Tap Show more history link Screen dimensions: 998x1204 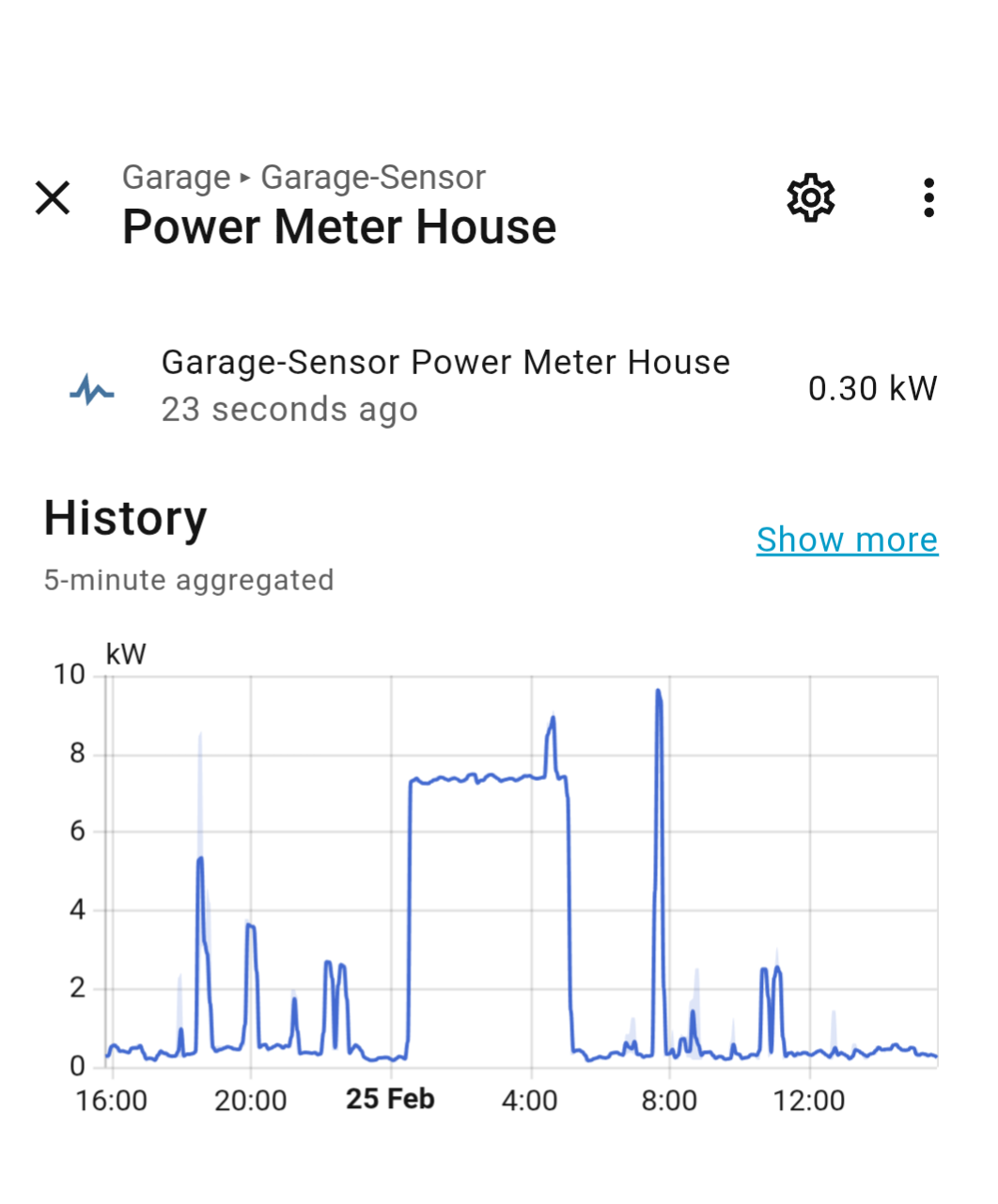(847, 539)
